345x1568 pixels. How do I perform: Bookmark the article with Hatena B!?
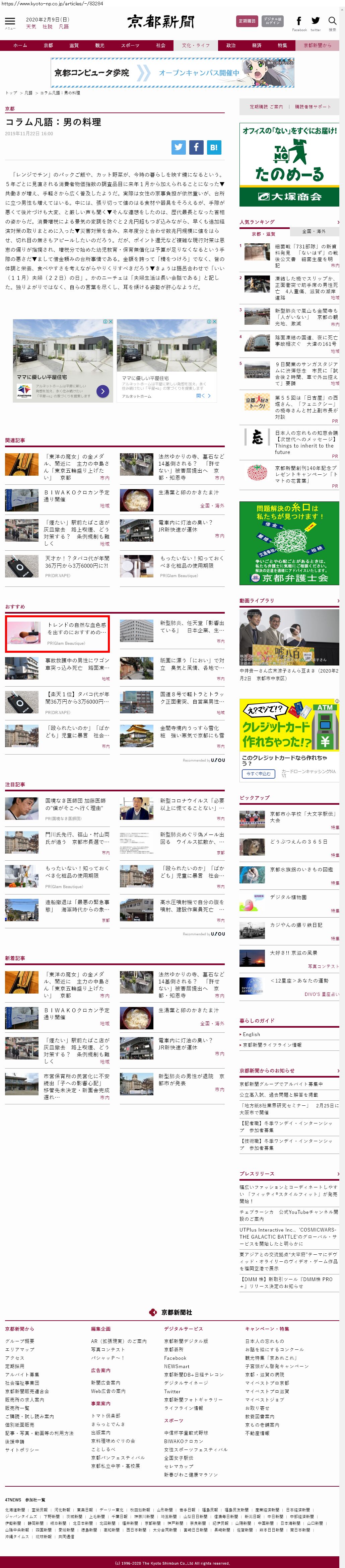click(x=213, y=147)
